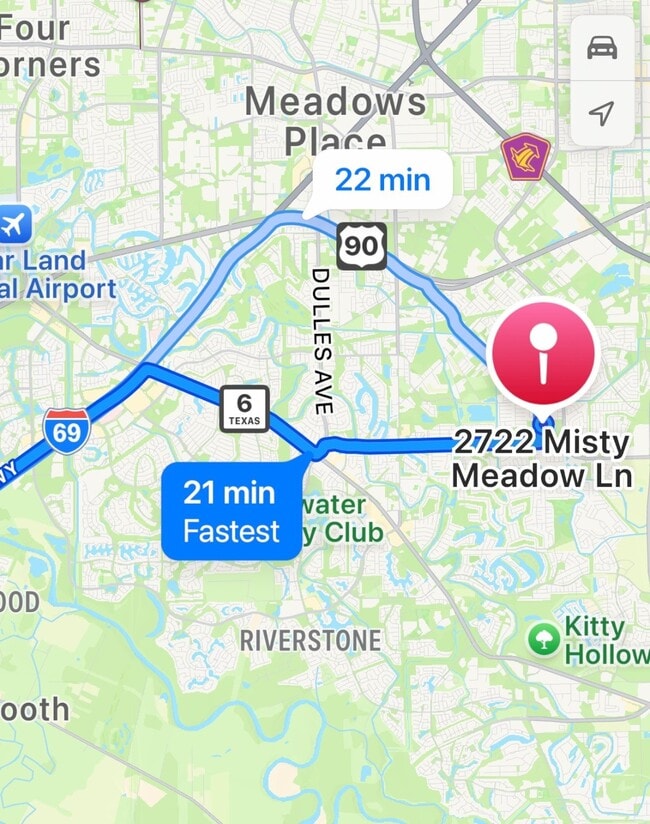Select the 22 min alternate route

[381, 180]
